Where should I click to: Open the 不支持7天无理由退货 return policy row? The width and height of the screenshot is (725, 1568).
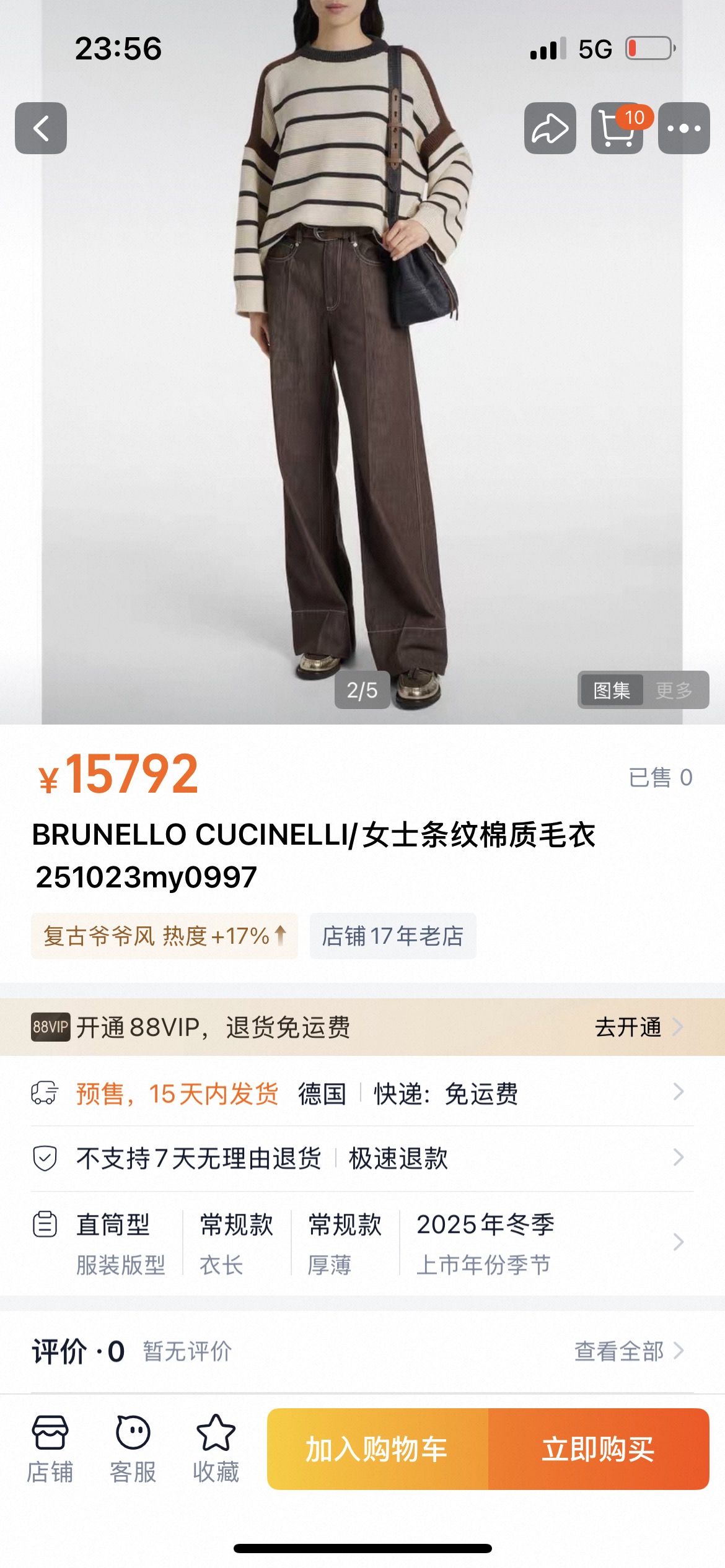point(362,1158)
